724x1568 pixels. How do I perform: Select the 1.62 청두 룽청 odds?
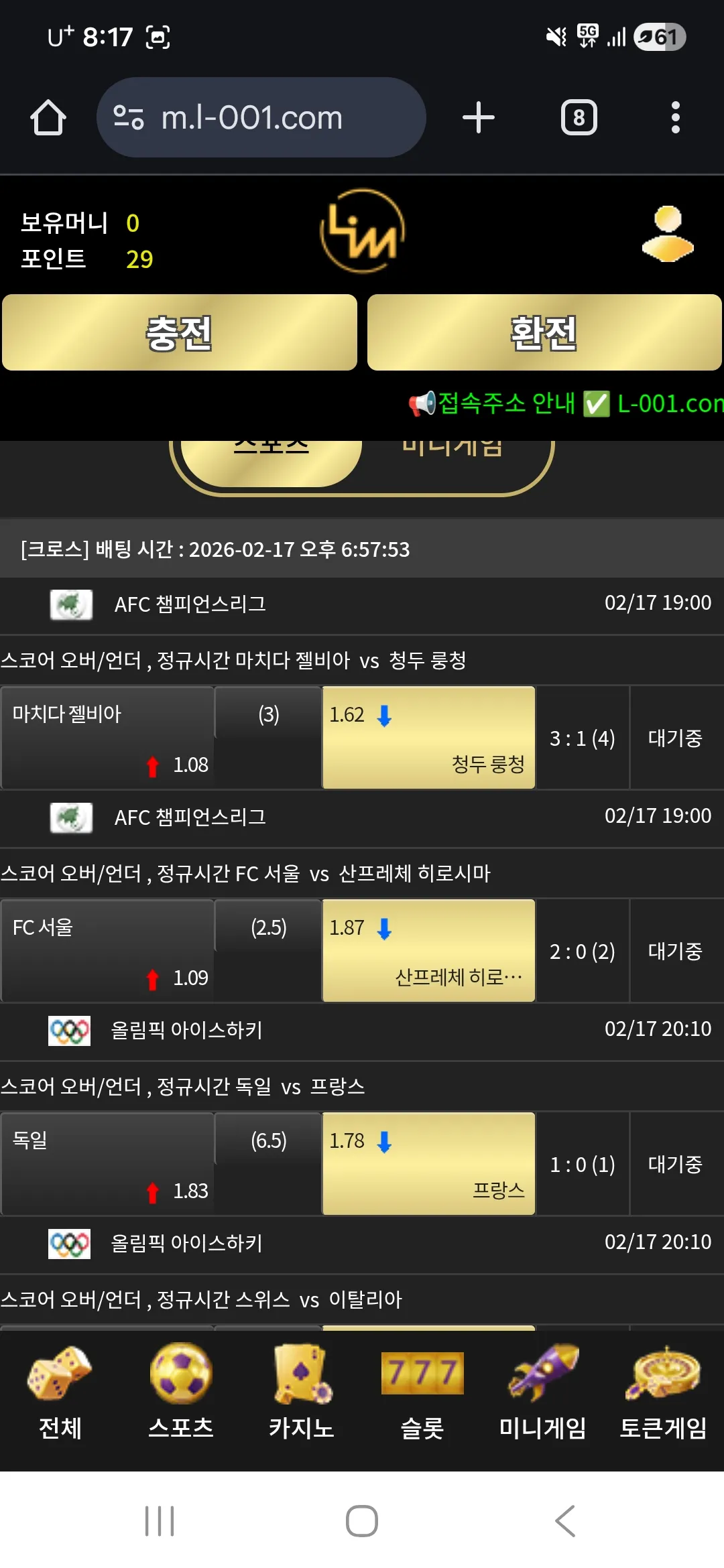[x=429, y=738]
